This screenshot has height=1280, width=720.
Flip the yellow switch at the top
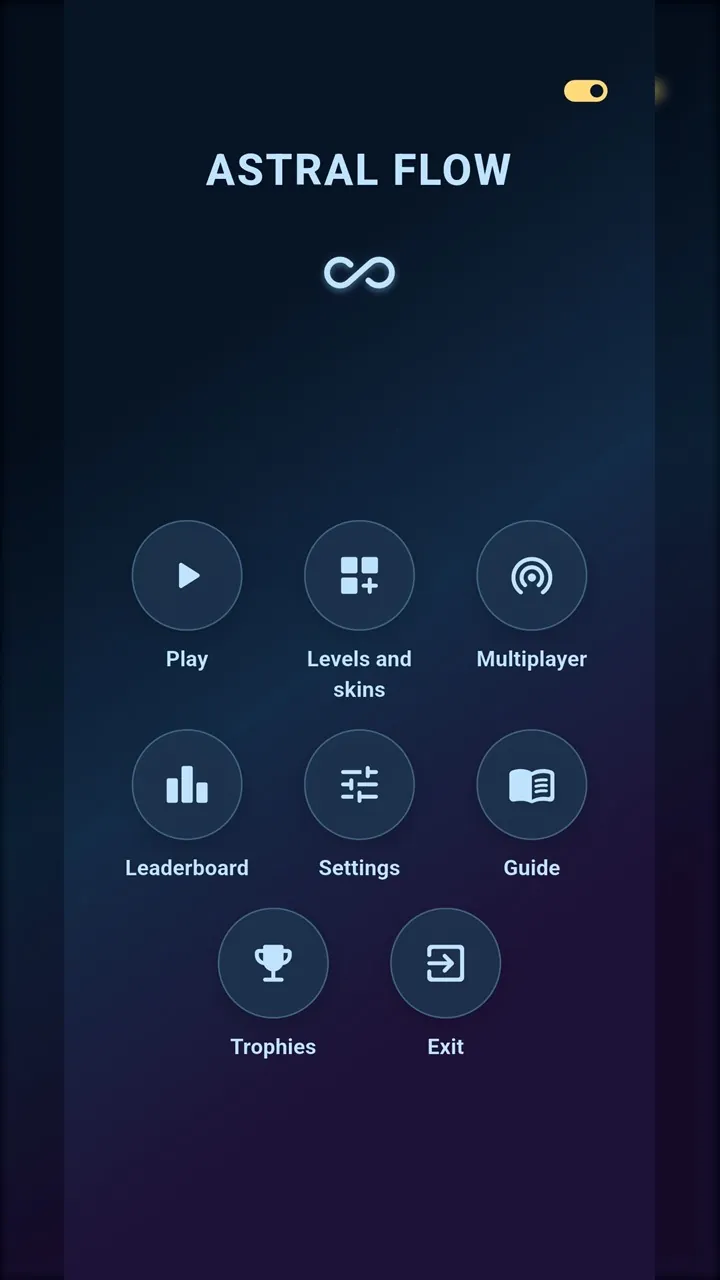(x=586, y=91)
